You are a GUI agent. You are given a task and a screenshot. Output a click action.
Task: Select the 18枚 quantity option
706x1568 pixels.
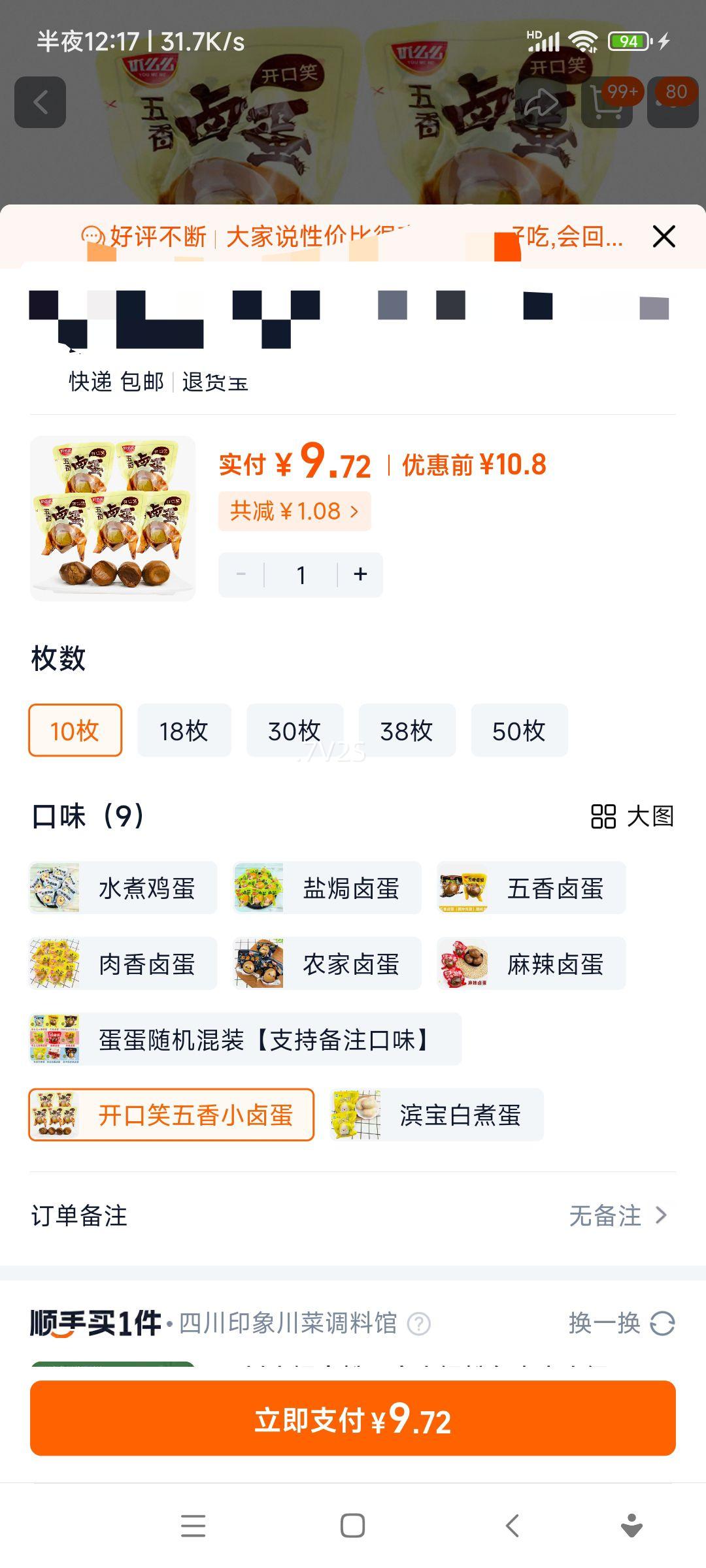pyautogui.click(x=184, y=731)
